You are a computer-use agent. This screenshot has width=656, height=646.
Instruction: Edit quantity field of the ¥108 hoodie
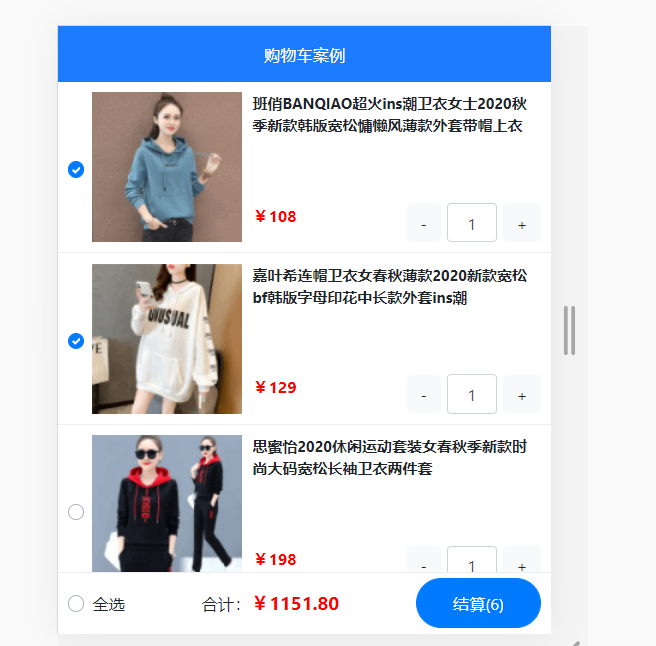click(472, 223)
